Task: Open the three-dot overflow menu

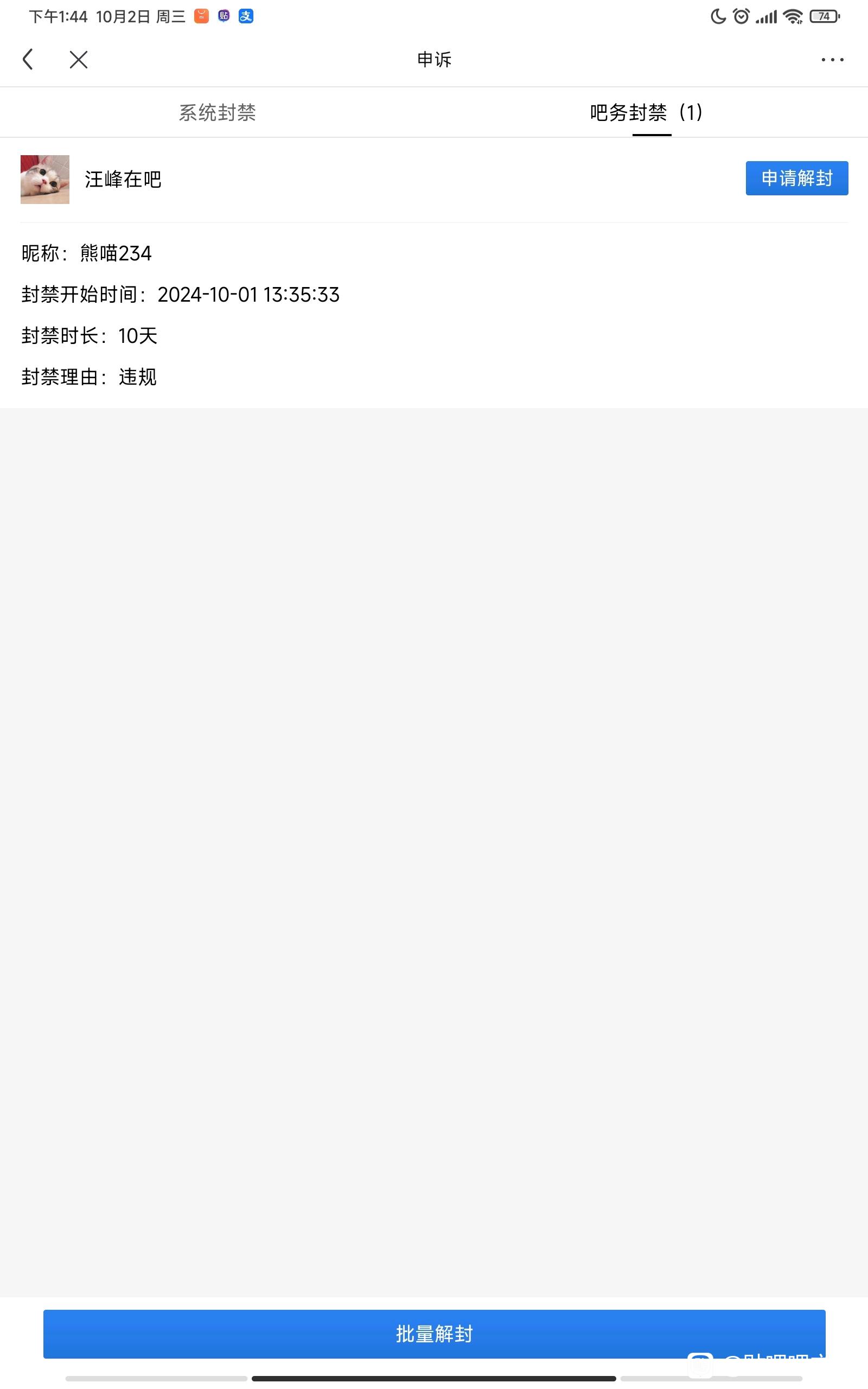Action: pyautogui.click(x=832, y=60)
